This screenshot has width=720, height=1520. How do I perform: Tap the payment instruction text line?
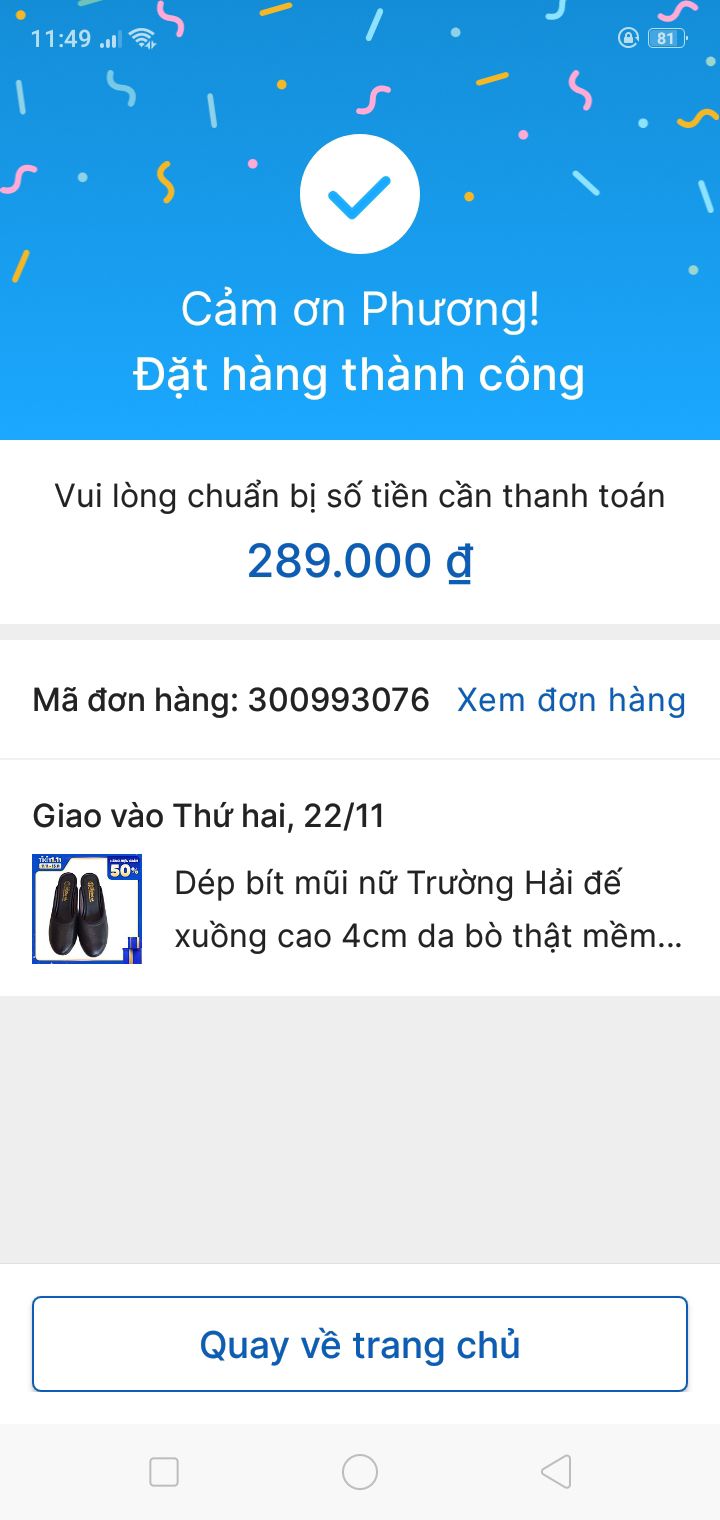(360, 496)
